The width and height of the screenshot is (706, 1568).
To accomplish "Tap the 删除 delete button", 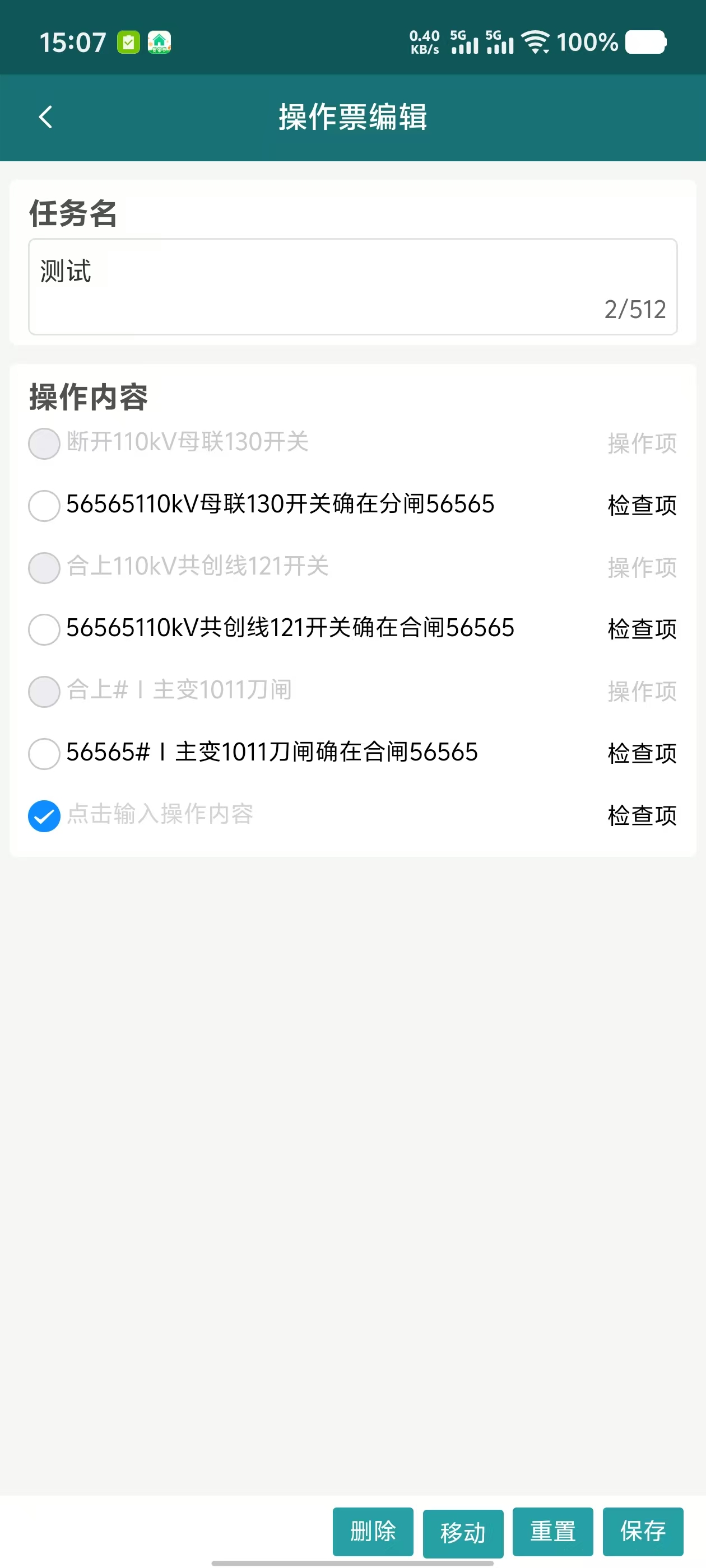I will (373, 1533).
